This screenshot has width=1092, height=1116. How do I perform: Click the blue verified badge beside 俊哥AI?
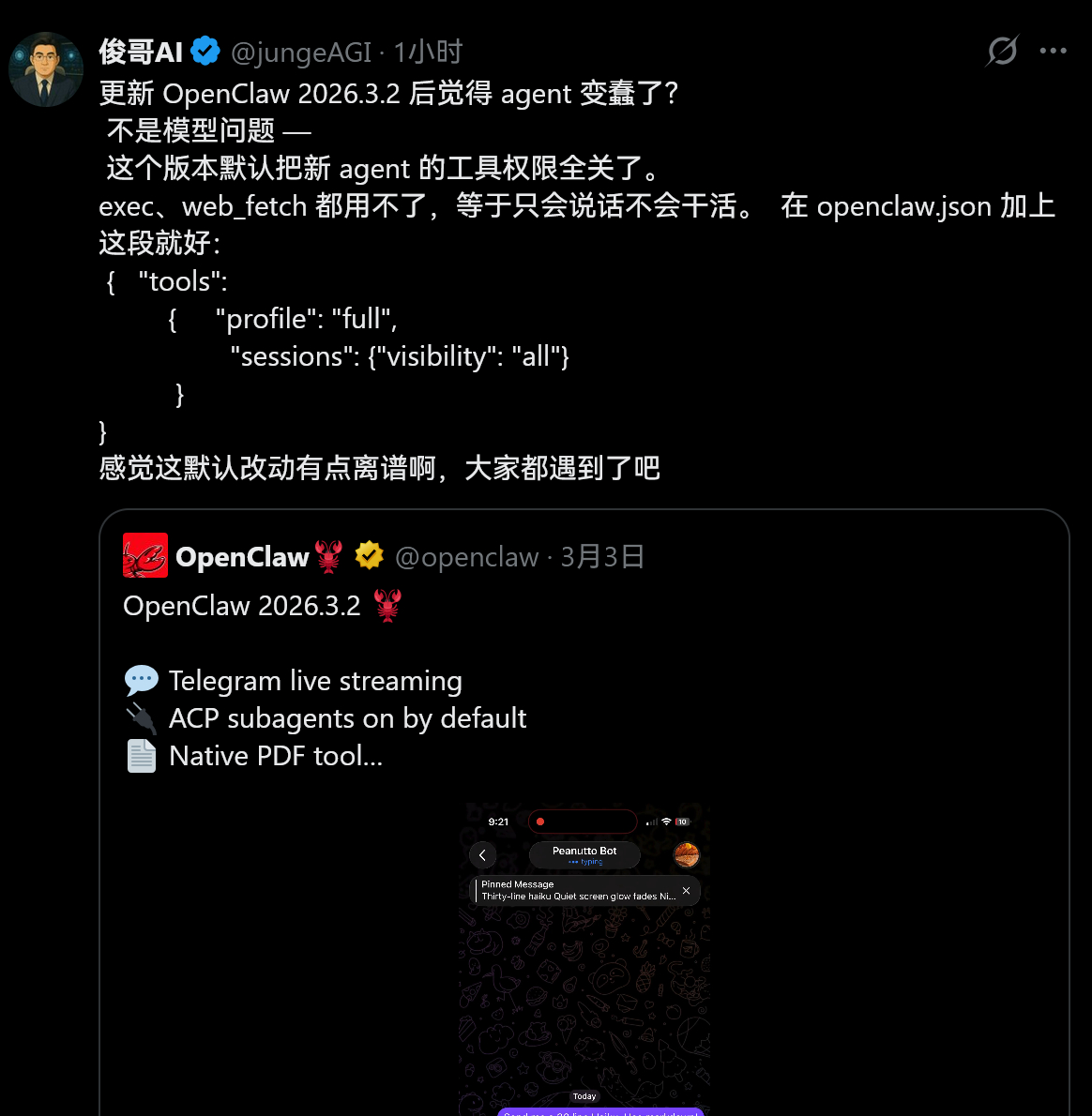point(205,52)
